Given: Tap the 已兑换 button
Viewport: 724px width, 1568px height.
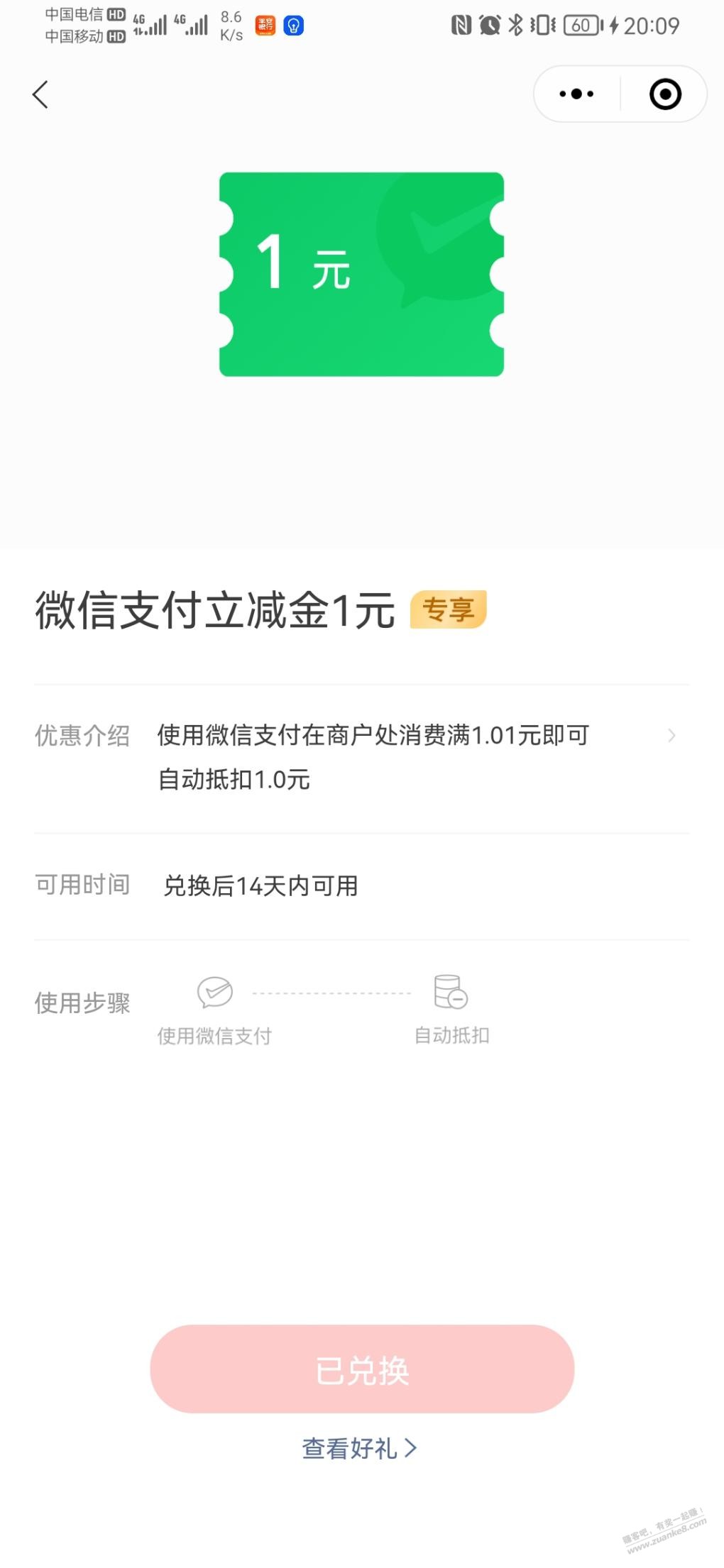Looking at the screenshot, I should click(362, 1369).
